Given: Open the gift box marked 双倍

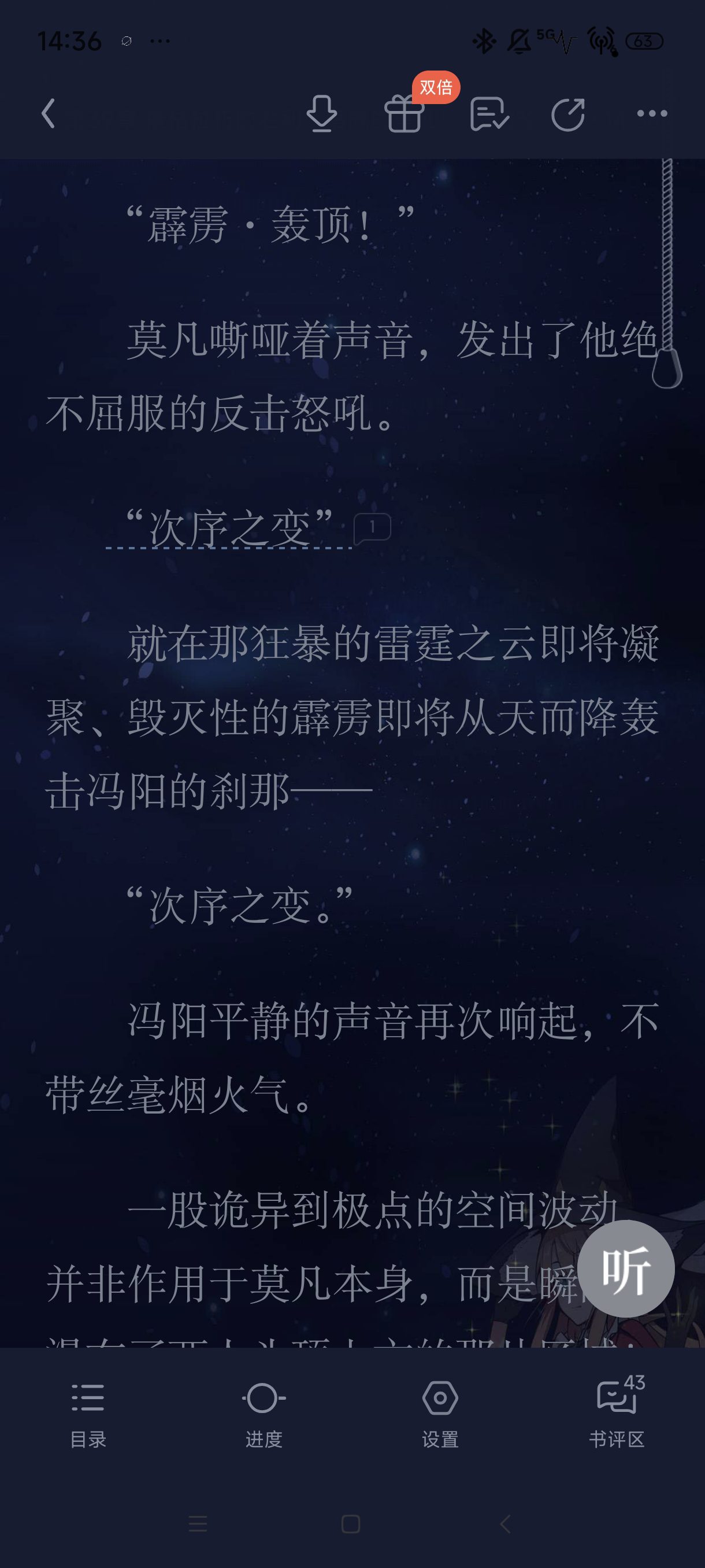Looking at the screenshot, I should (405, 114).
